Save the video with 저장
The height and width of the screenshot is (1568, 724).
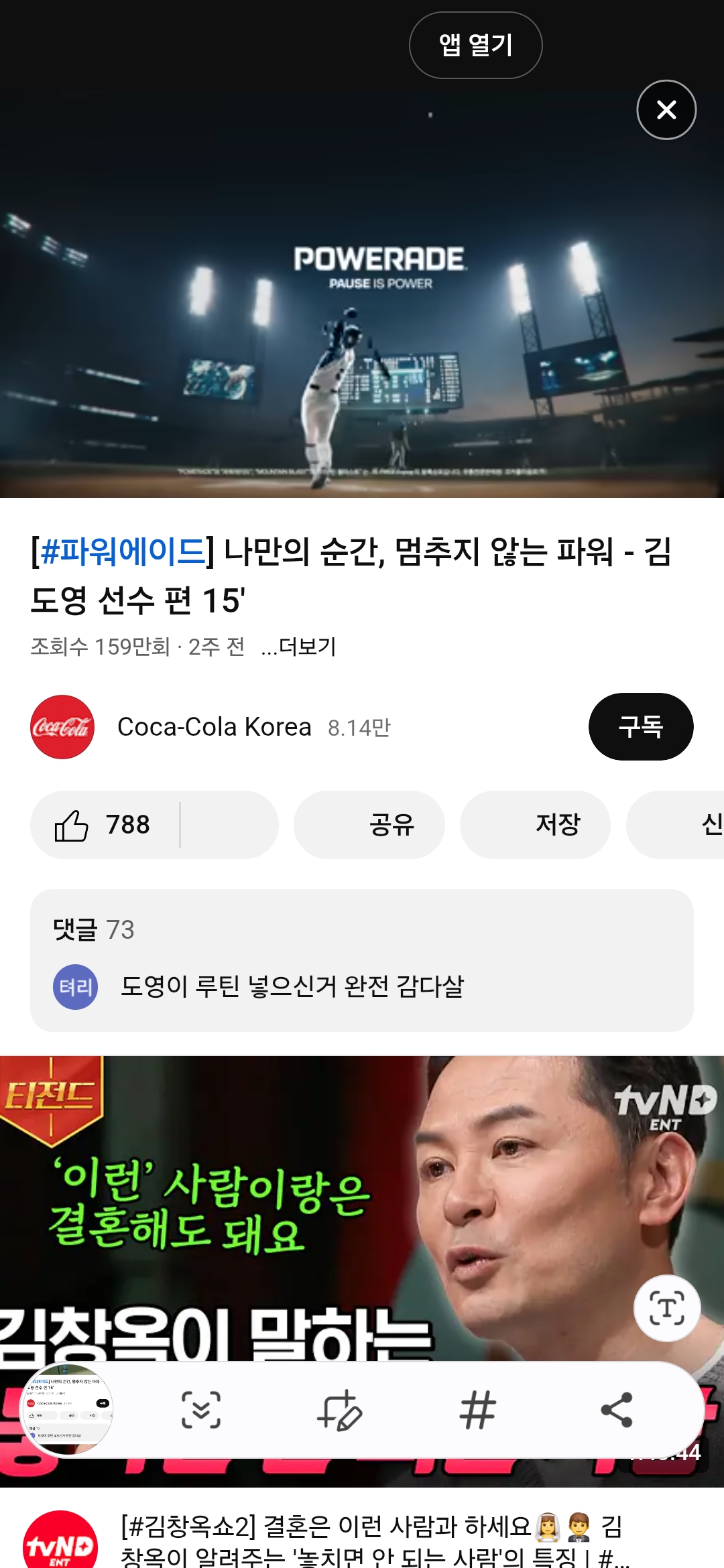click(535, 825)
